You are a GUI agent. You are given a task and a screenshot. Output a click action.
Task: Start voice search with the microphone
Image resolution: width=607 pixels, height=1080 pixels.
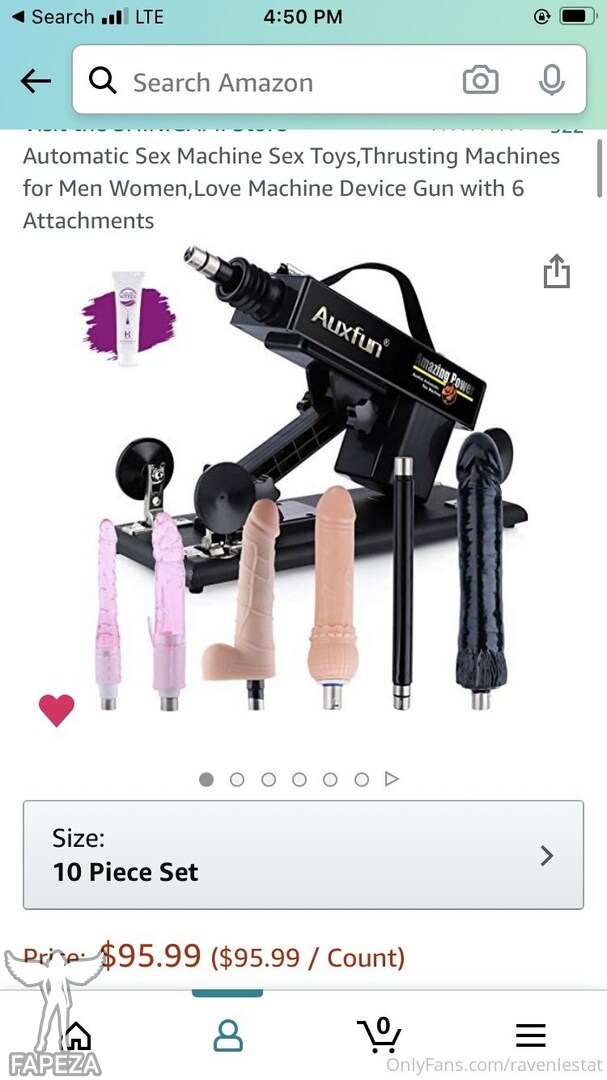551,81
